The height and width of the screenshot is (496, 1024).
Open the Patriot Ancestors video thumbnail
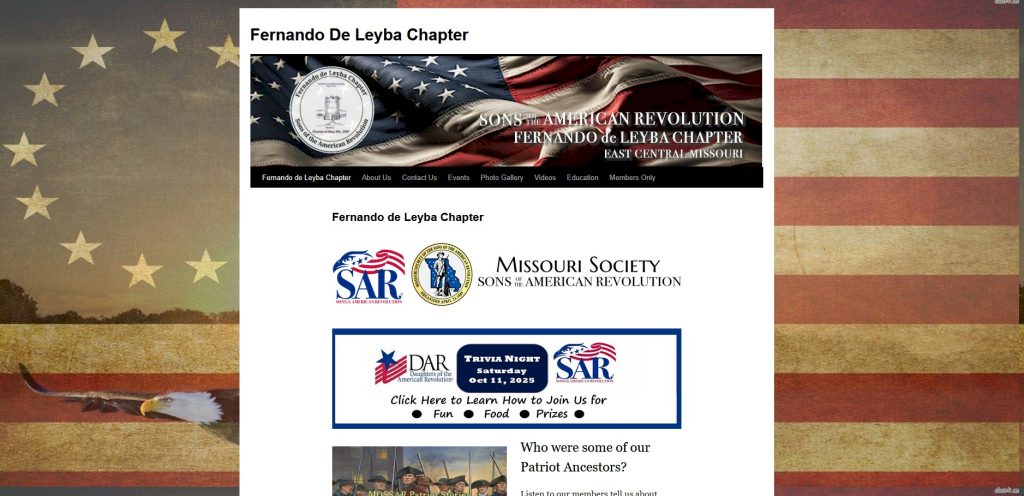pyautogui.click(x=419, y=472)
